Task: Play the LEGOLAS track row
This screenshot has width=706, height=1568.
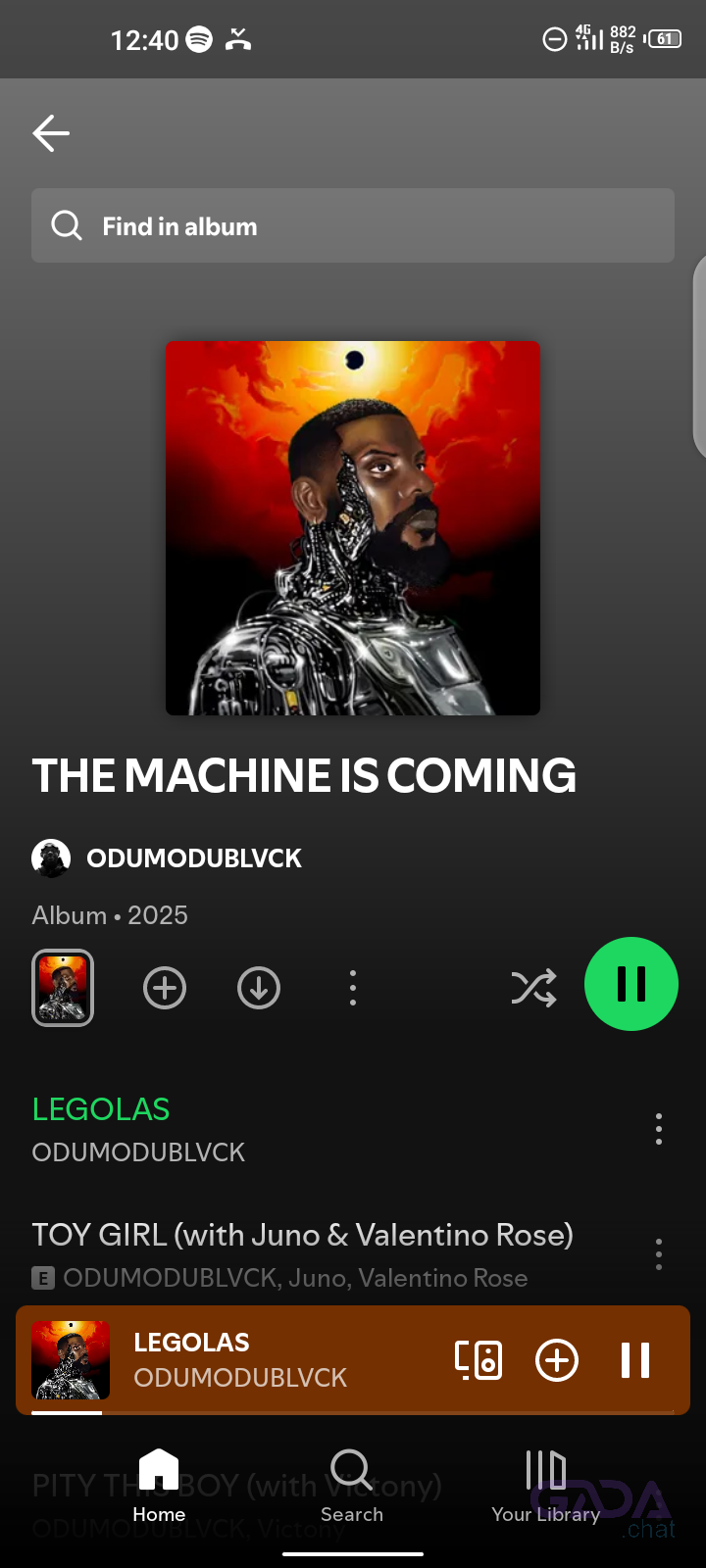Action: (294, 1129)
